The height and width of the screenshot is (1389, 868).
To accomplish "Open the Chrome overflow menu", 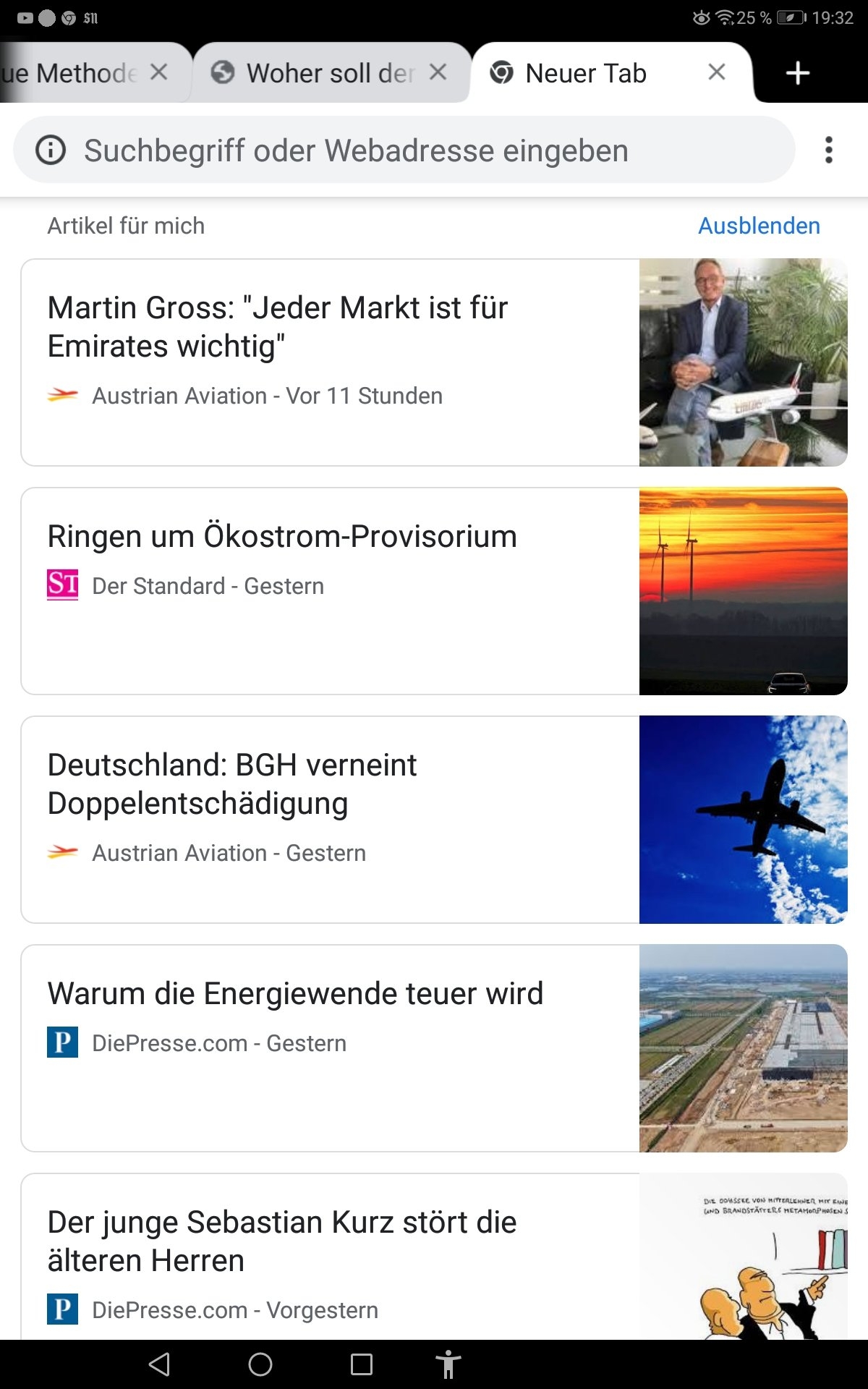I will pos(829,150).
